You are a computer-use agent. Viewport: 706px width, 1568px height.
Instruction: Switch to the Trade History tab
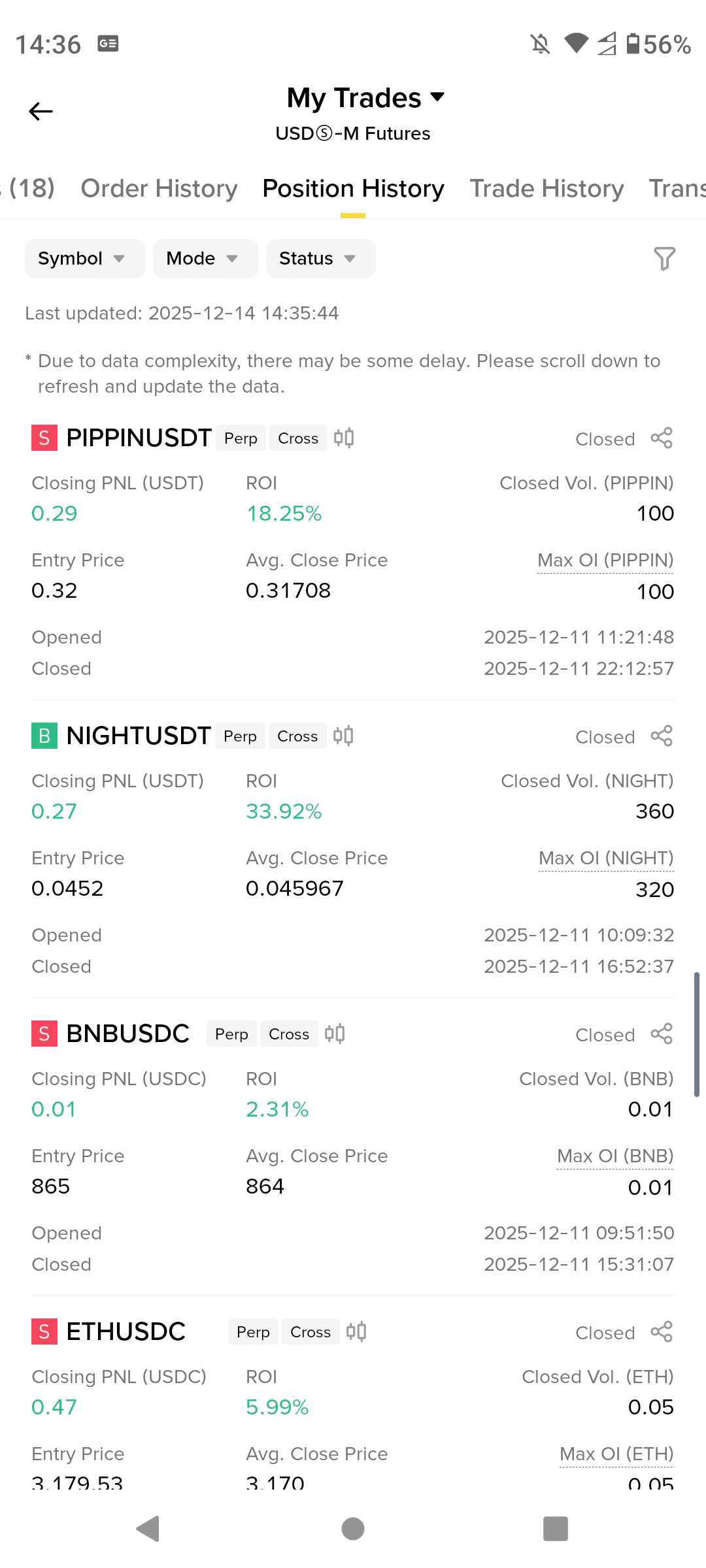tap(546, 189)
